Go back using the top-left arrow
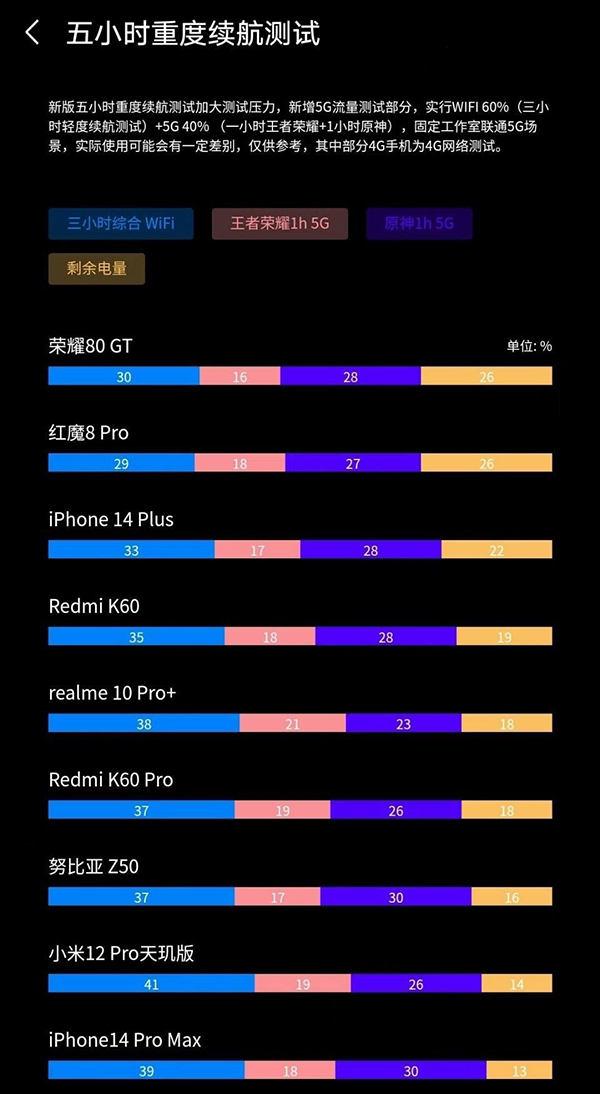 point(33,33)
